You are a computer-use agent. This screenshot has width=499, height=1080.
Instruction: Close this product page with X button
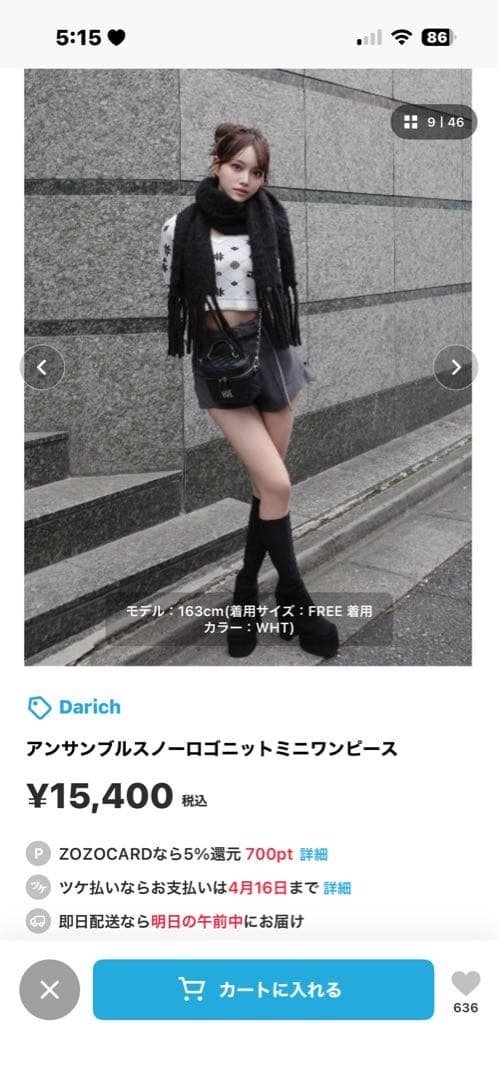50,990
